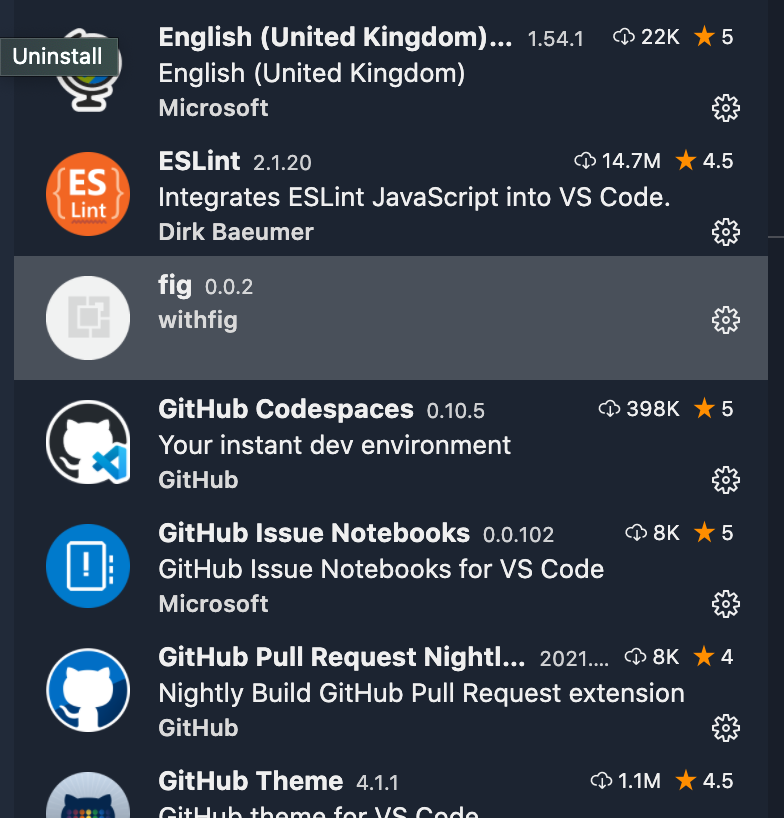Click the Uninstall button
The height and width of the screenshot is (818, 784).
[59, 57]
